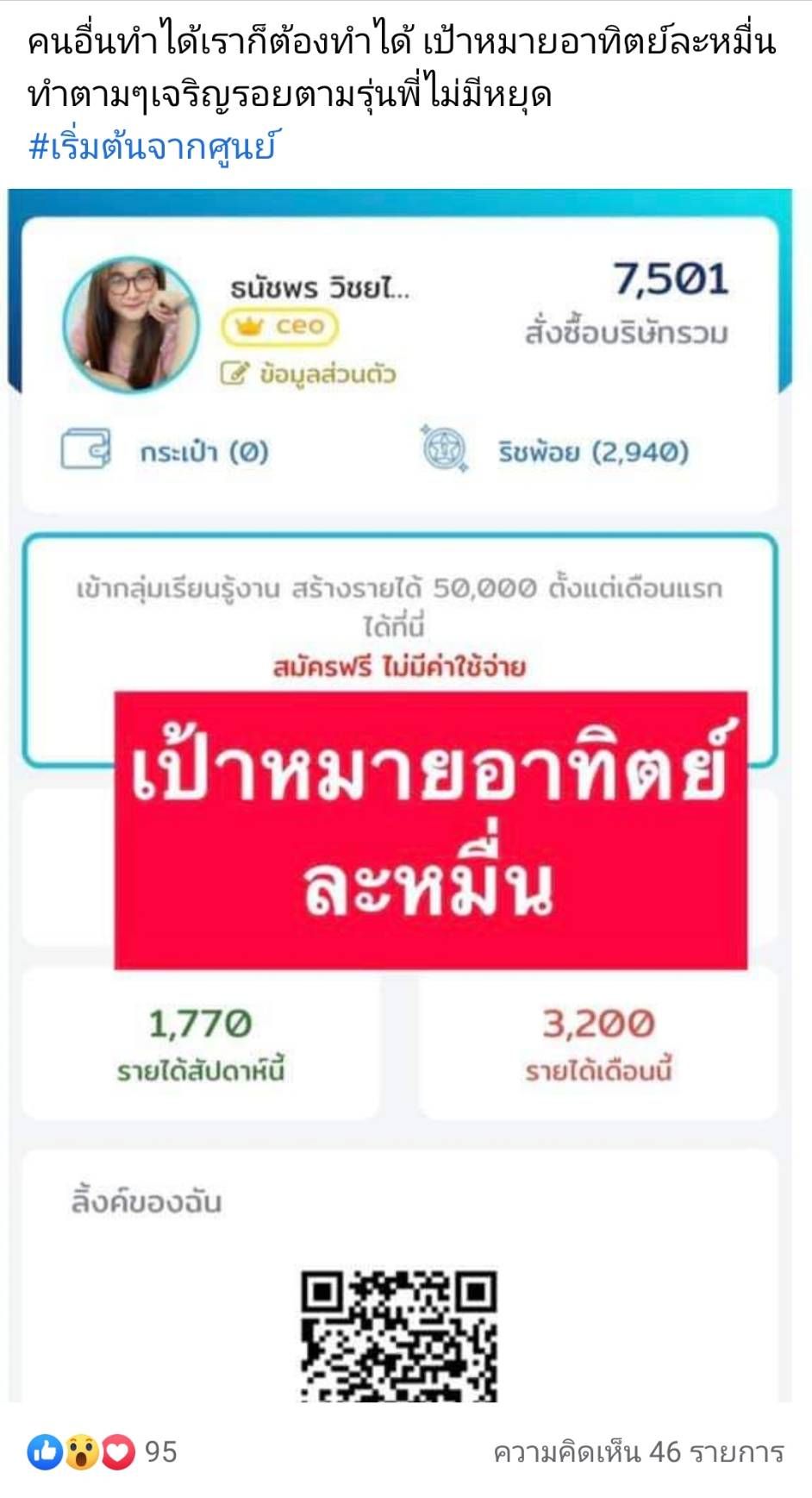Screen dimensions: 812x1498
Task: Open the #เริ่มต้นจากศูนย์ hashtag
Action: pyautogui.click(x=153, y=147)
